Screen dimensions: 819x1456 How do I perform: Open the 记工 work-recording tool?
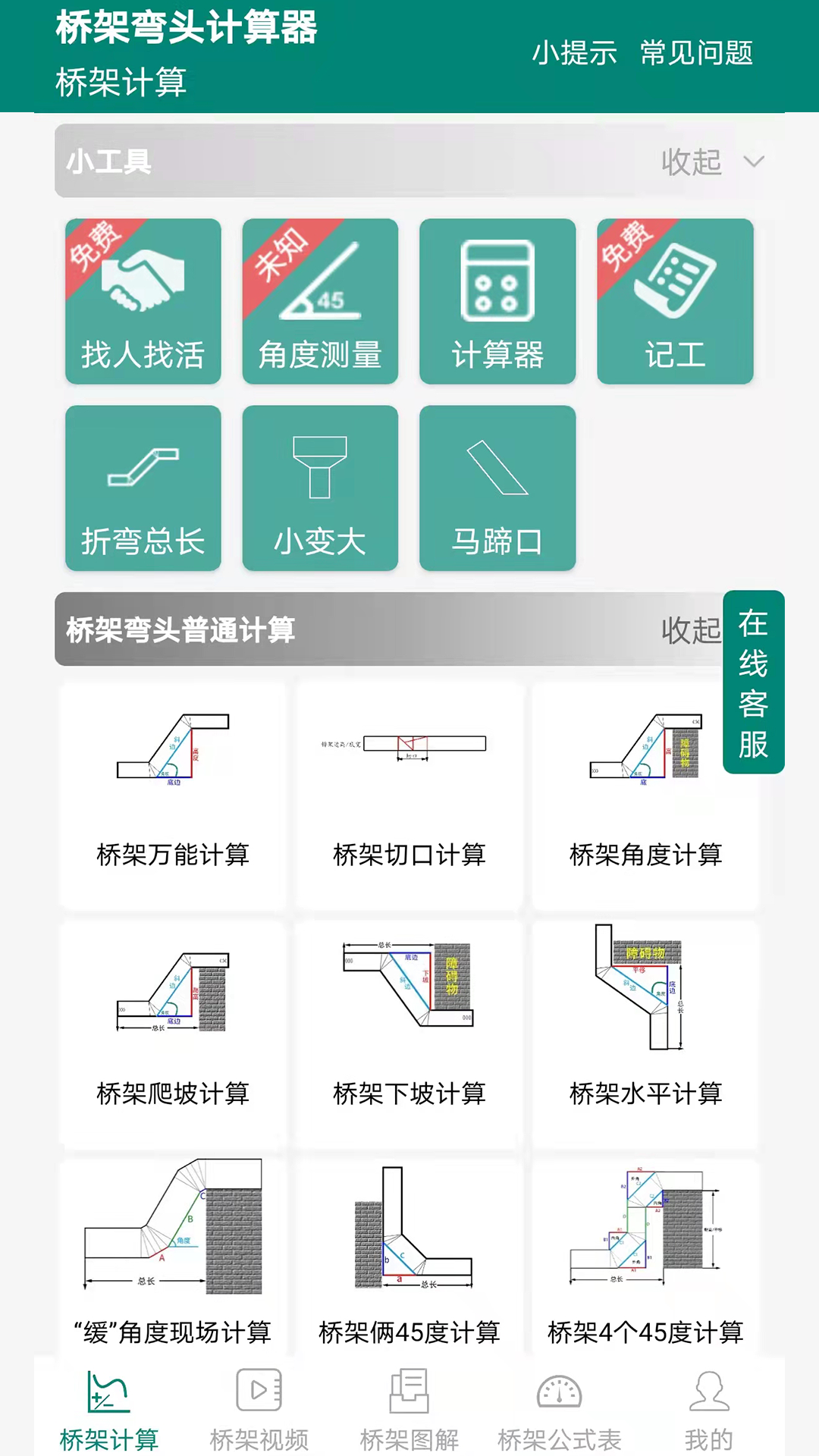673,302
